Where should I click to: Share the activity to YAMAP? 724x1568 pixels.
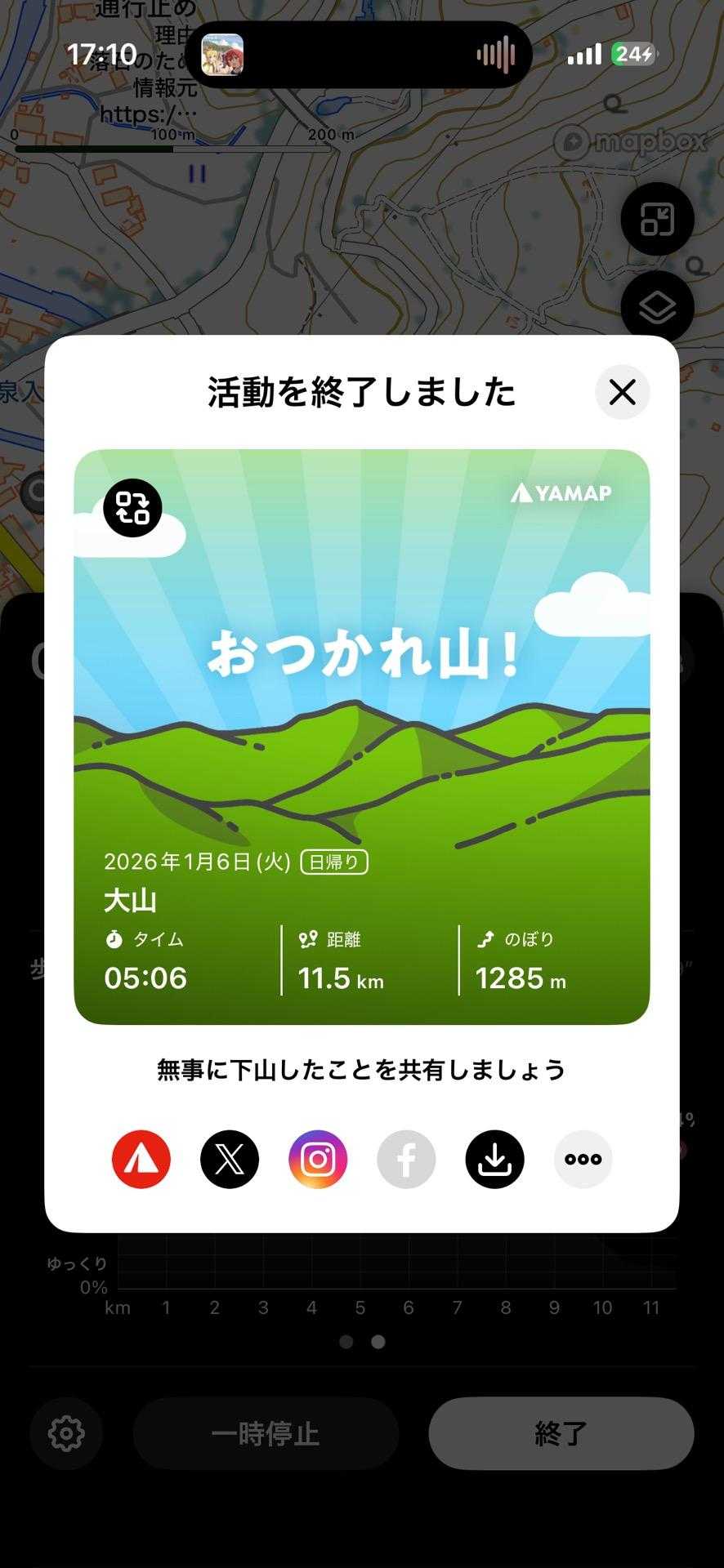point(141,1159)
